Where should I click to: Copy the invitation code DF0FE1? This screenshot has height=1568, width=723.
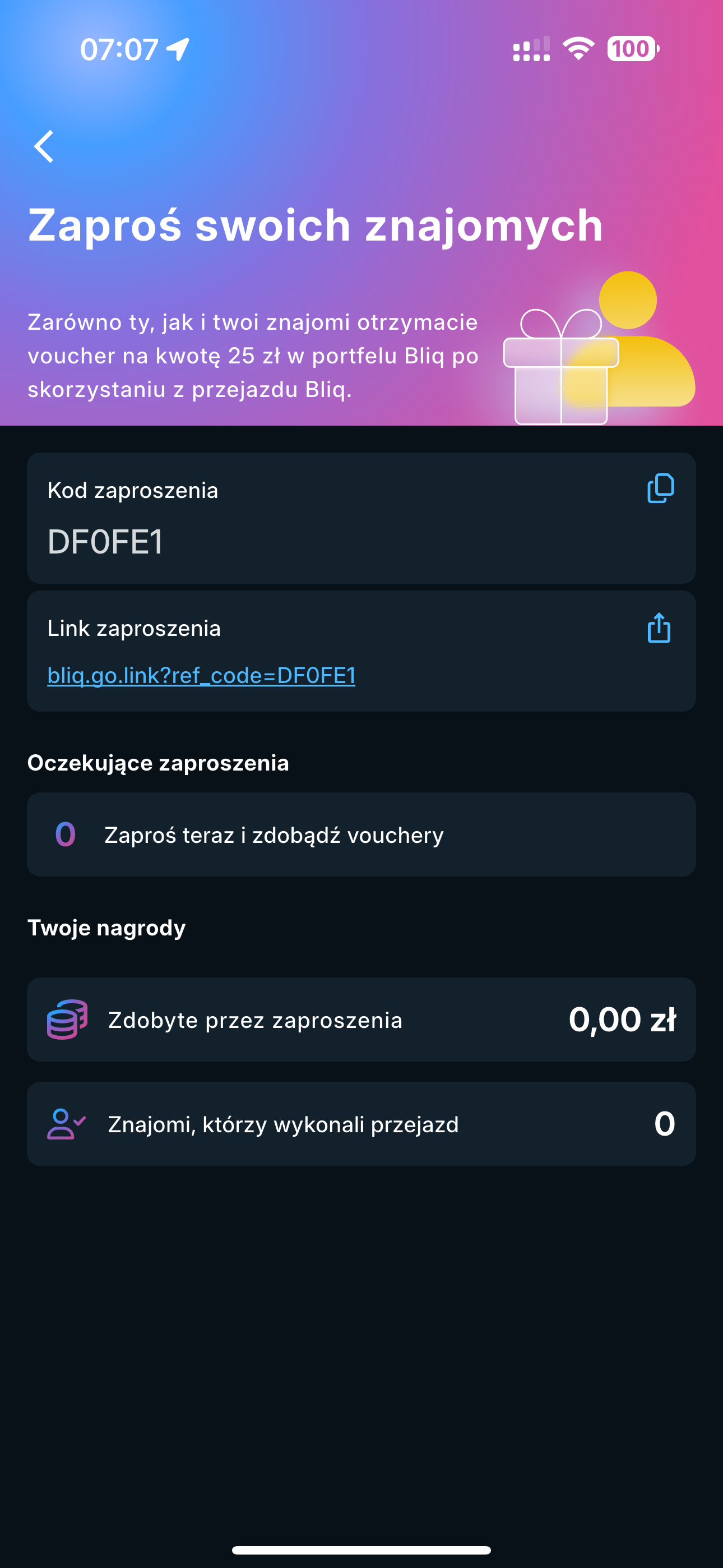pos(660,488)
